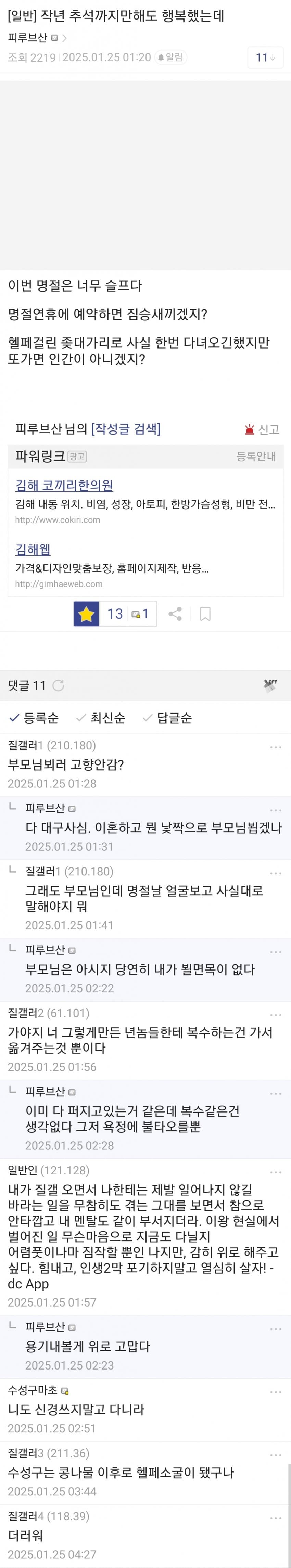Sort comments by 답글순

167,718
